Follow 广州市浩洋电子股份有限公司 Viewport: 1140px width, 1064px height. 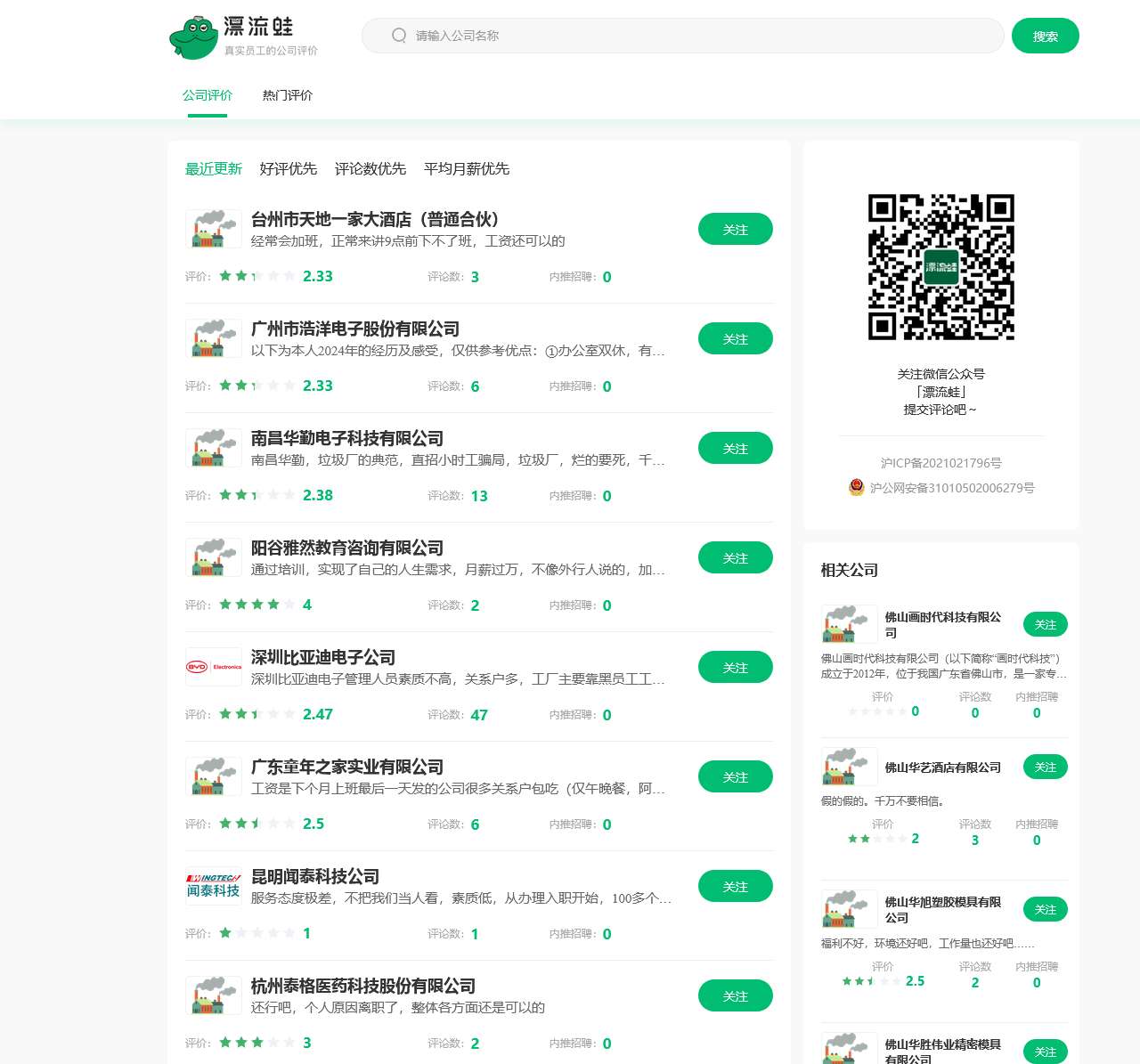pyautogui.click(x=735, y=338)
